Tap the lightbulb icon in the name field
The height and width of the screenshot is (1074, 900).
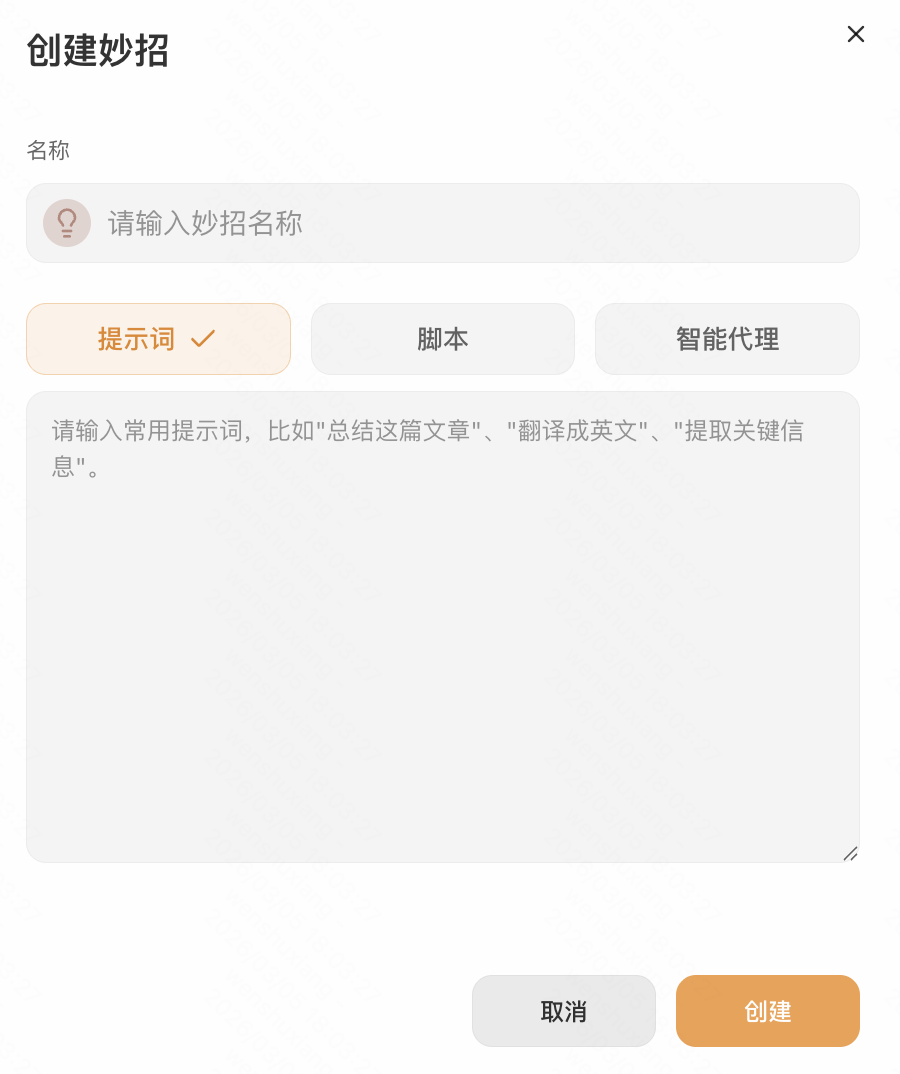(67, 223)
